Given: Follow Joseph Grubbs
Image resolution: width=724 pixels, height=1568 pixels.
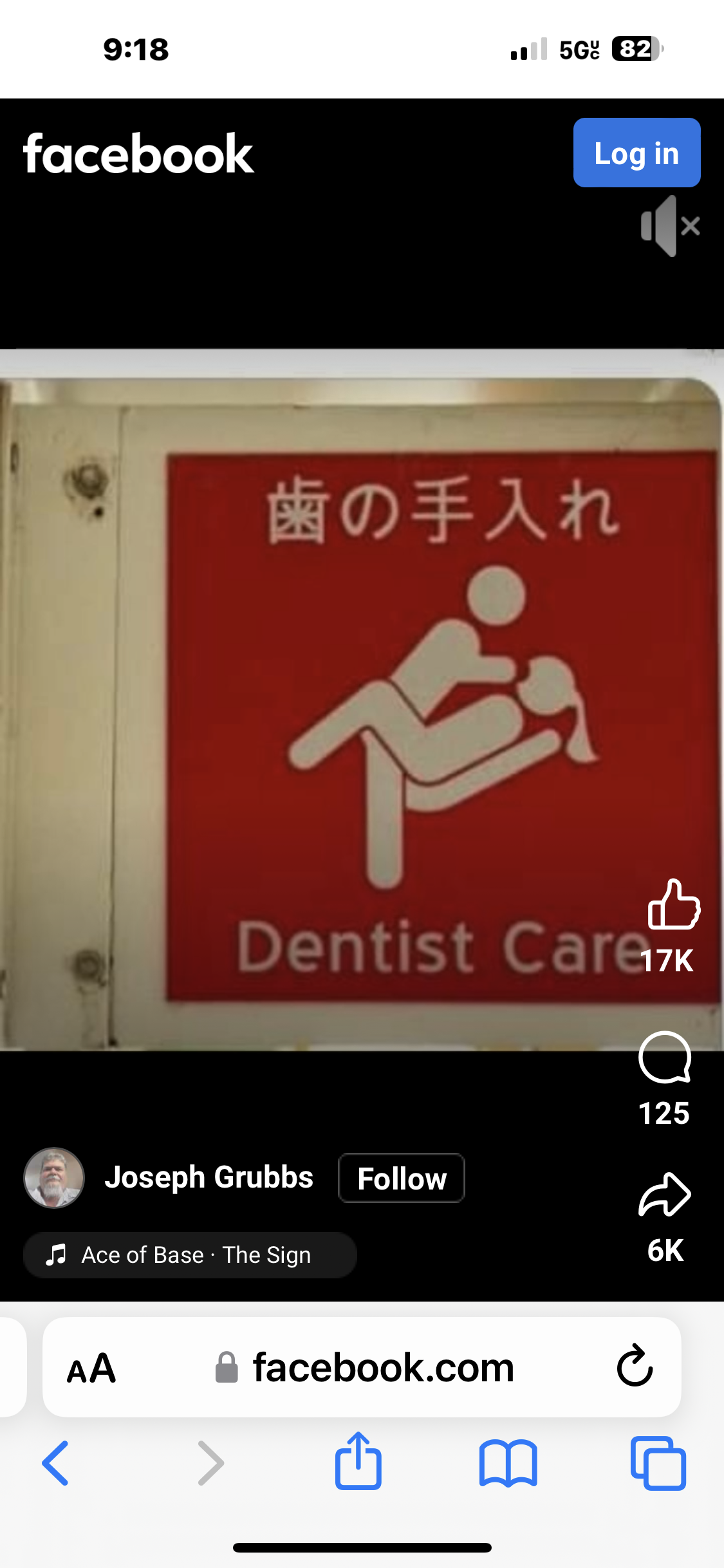Looking at the screenshot, I should (401, 1178).
